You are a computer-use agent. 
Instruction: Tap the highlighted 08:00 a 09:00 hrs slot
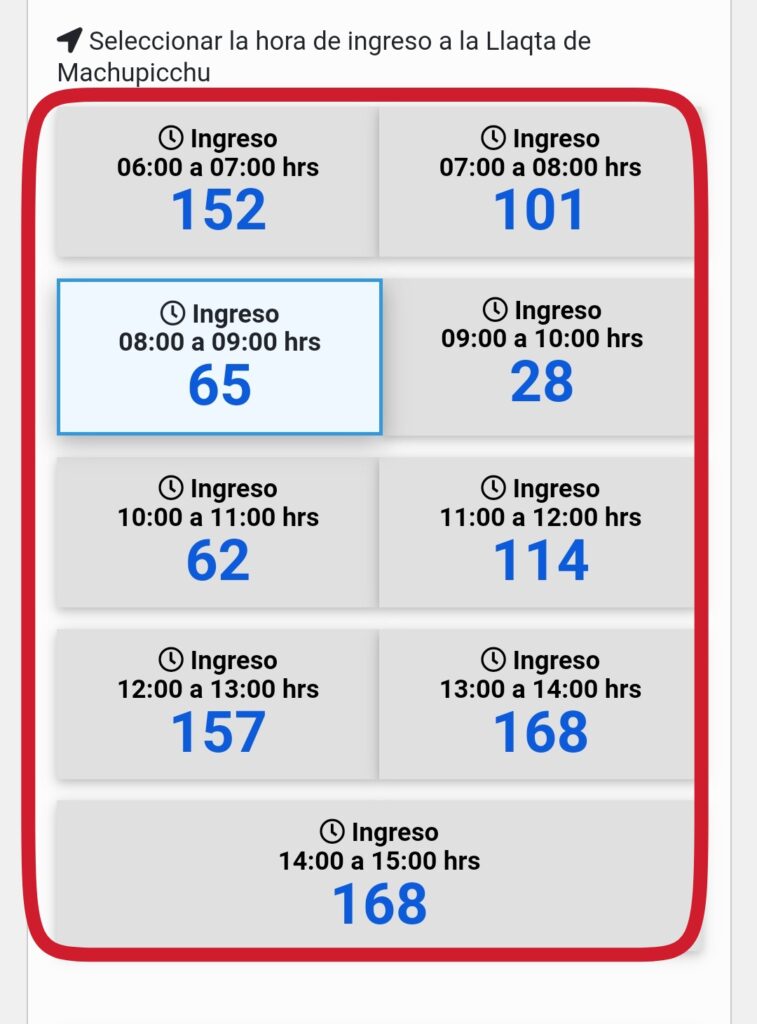[219, 357]
